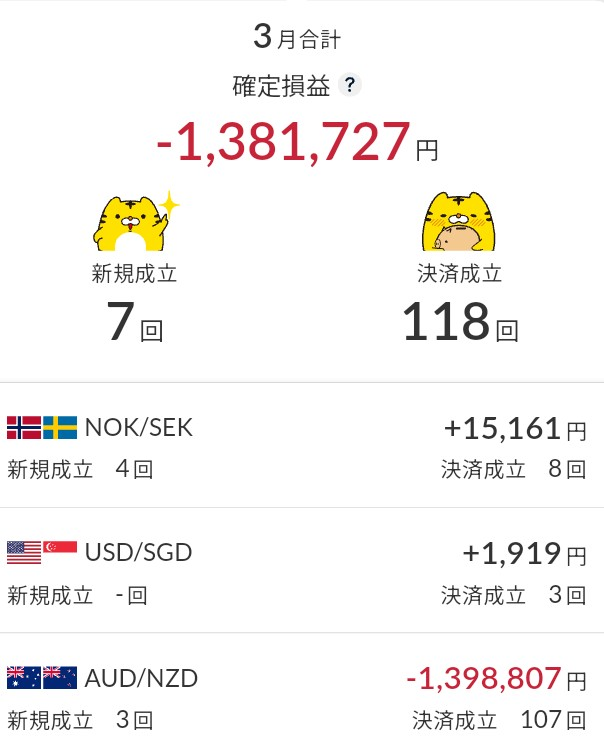Image resolution: width=604 pixels, height=746 pixels.
Task: Open the help icon beside 確定損益
Action: (x=350, y=85)
